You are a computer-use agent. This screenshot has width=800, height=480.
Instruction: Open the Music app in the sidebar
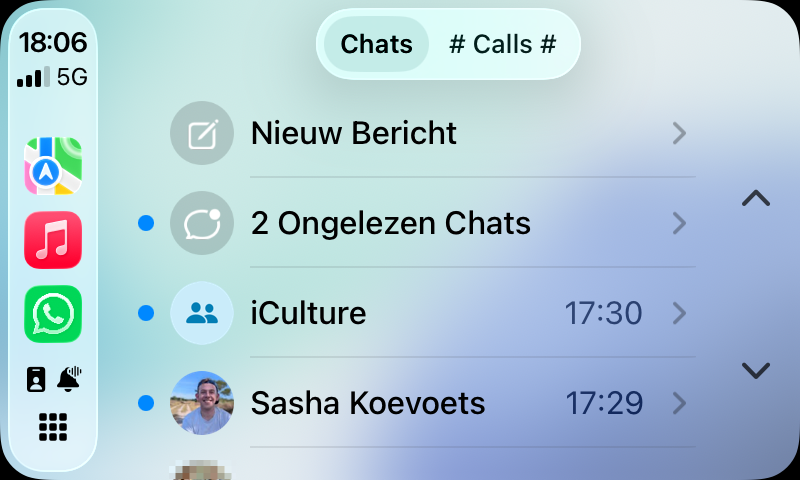tap(53, 241)
